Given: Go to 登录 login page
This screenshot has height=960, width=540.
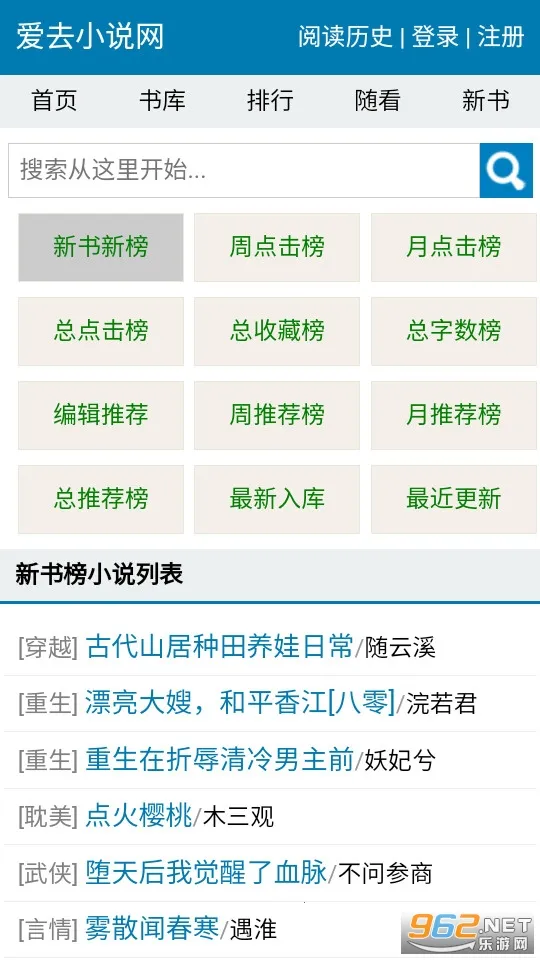Looking at the screenshot, I should [435, 37].
